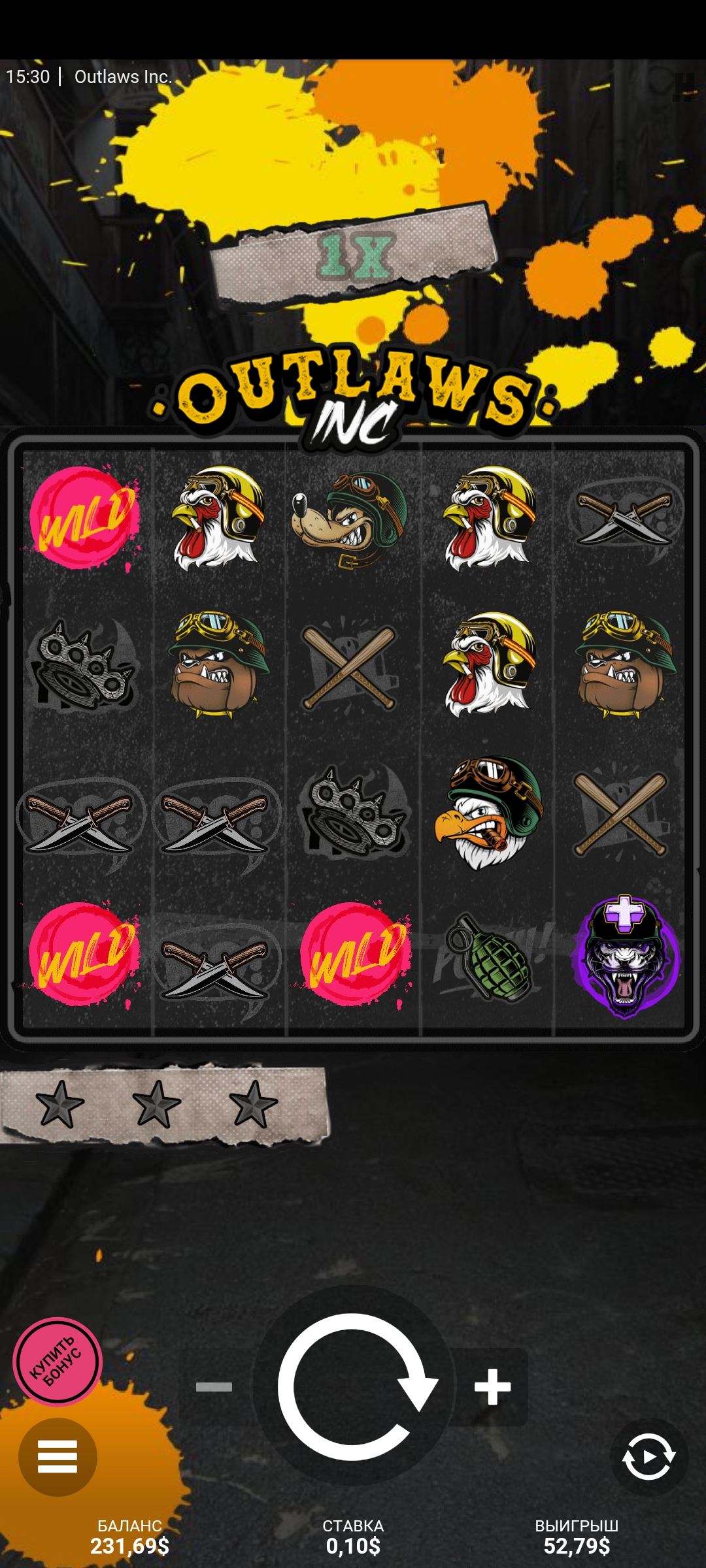
Task: Increase the bet with the plus button
Action: click(x=492, y=1386)
